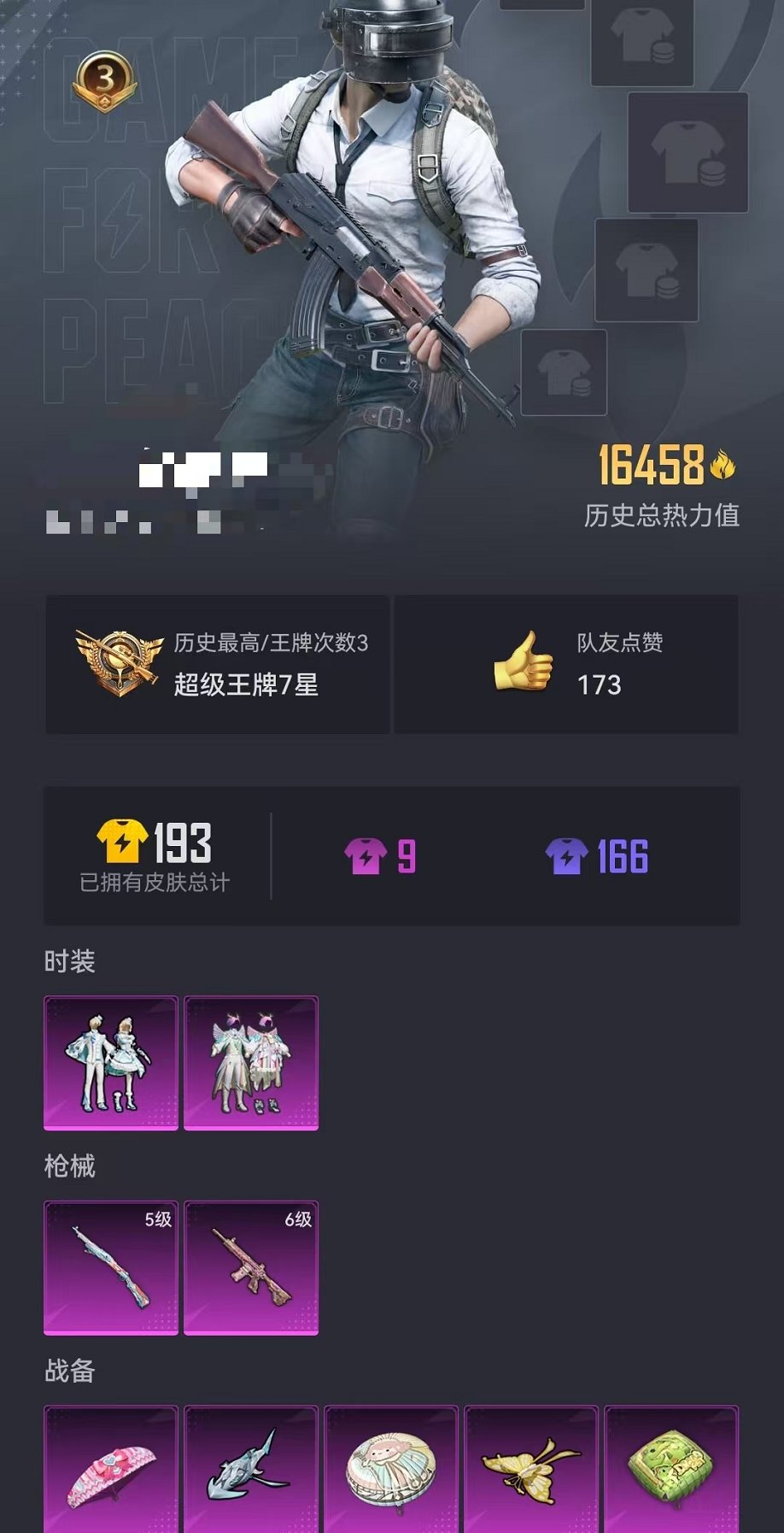The image size is (784, 1533).
Task: Open the golden butterfly gear item
Action: pos(531,1468)
